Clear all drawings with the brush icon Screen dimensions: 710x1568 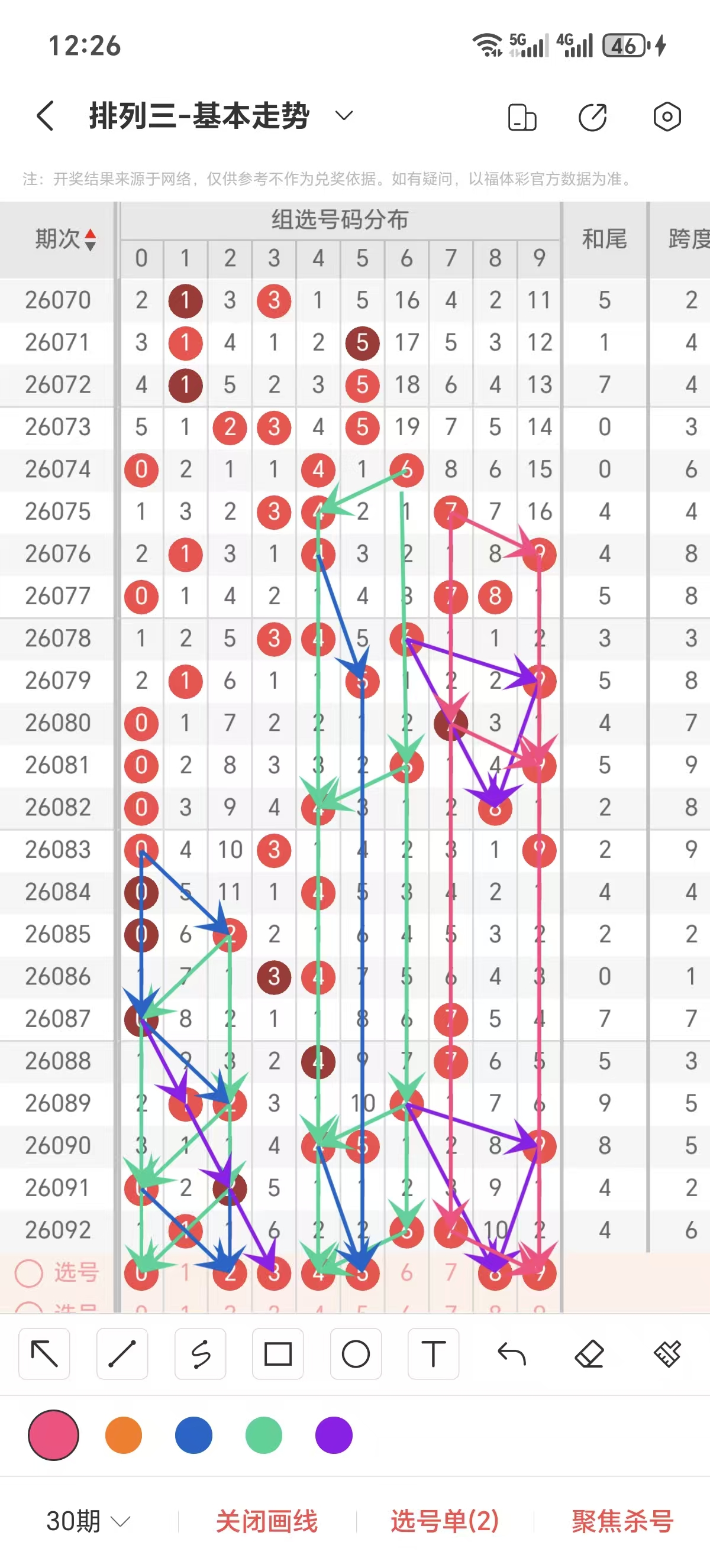tap(667, 1354)
